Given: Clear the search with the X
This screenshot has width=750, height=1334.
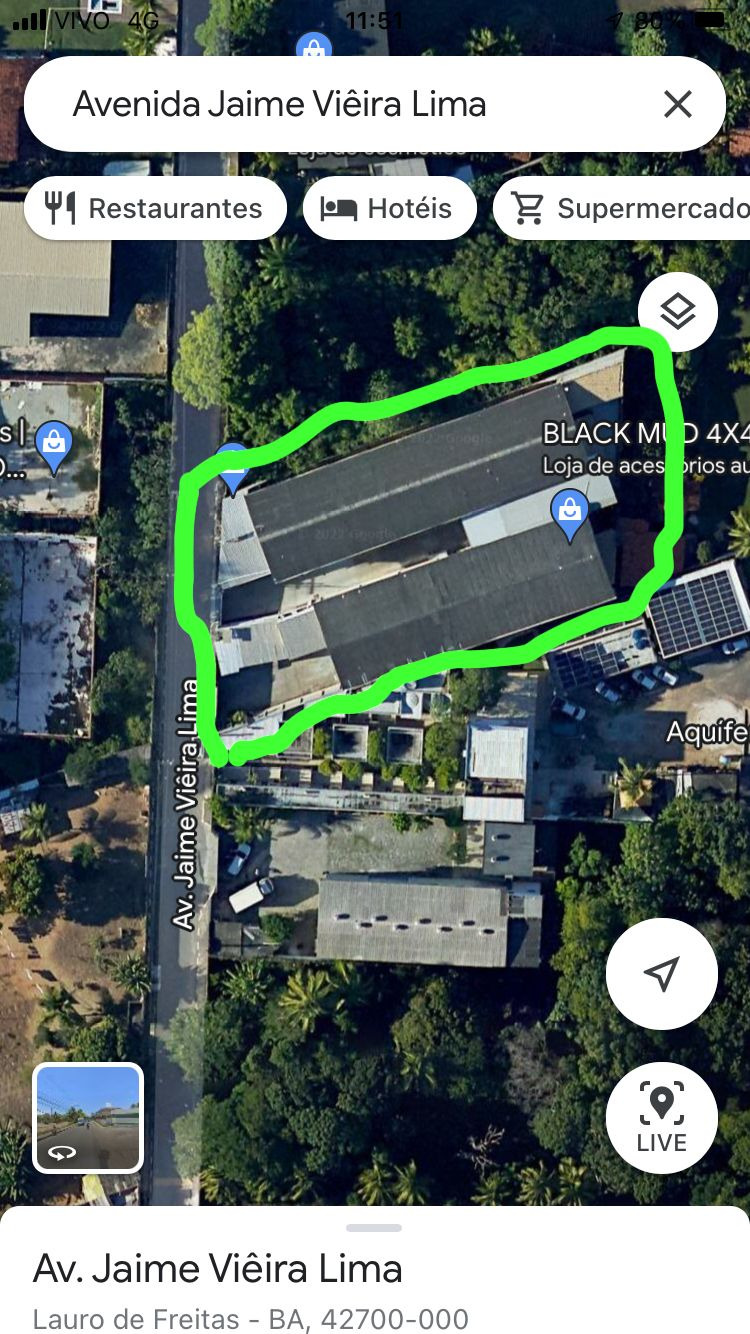Looking at the screenshot, I should (678, 104).
